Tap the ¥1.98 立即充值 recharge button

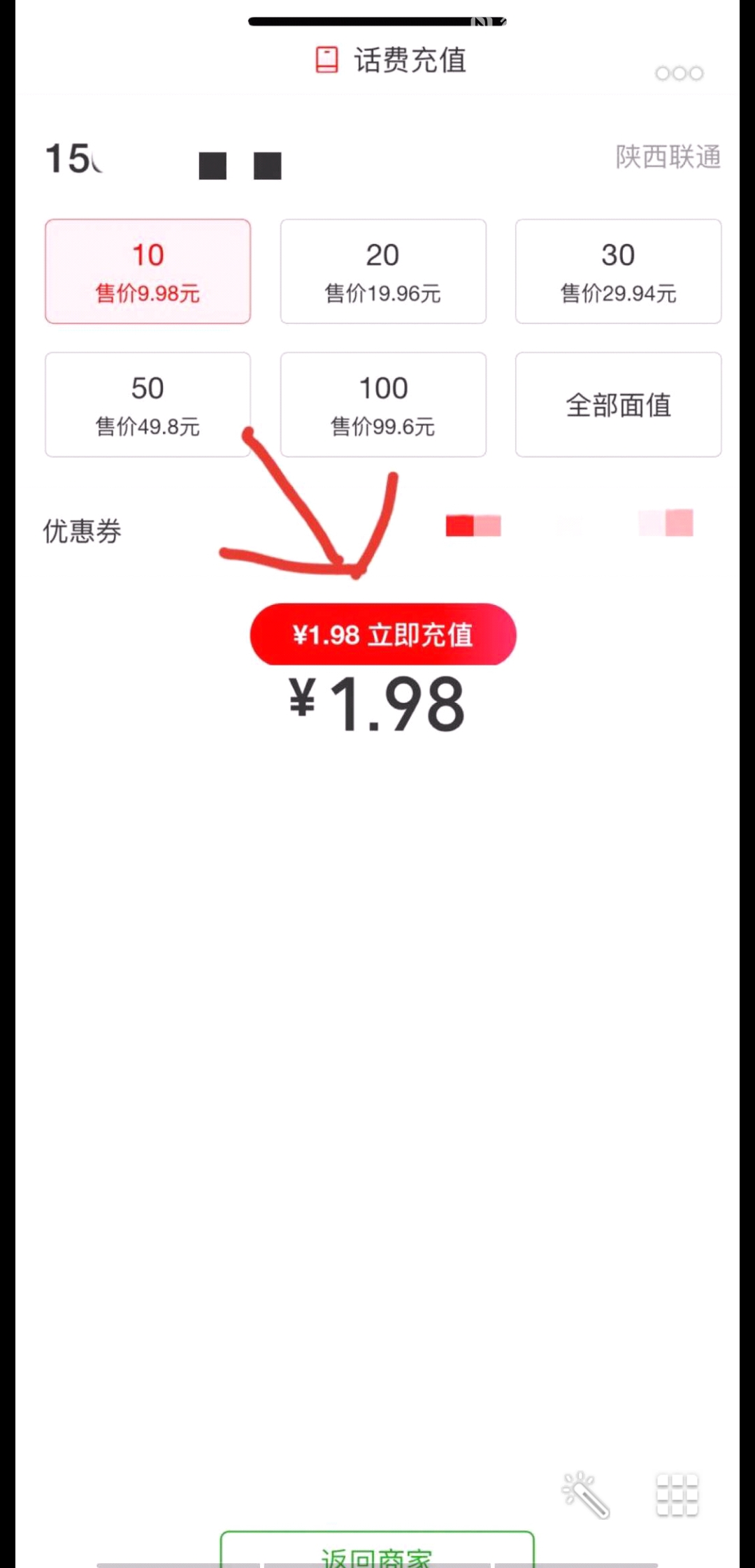click(383, 634)
